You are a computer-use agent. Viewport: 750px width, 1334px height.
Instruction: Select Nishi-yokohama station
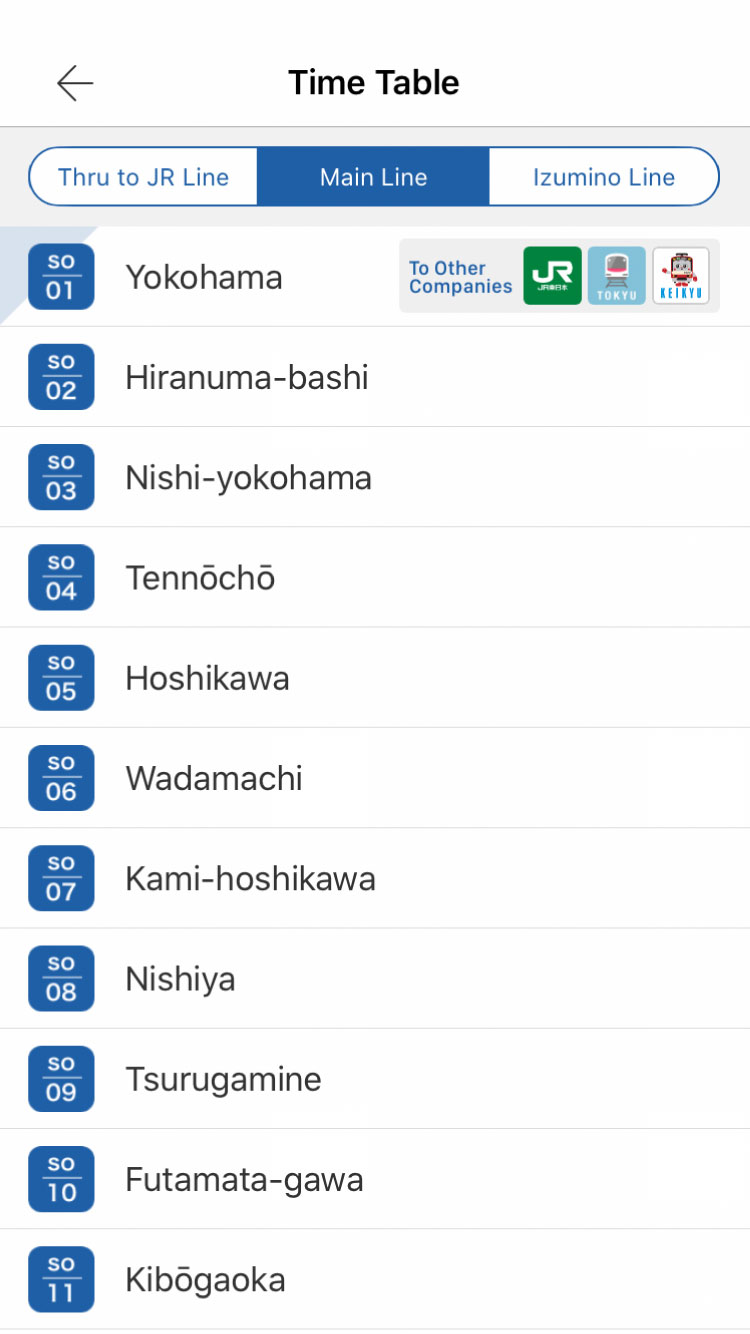pyautogui.click(x=375, y=477)
